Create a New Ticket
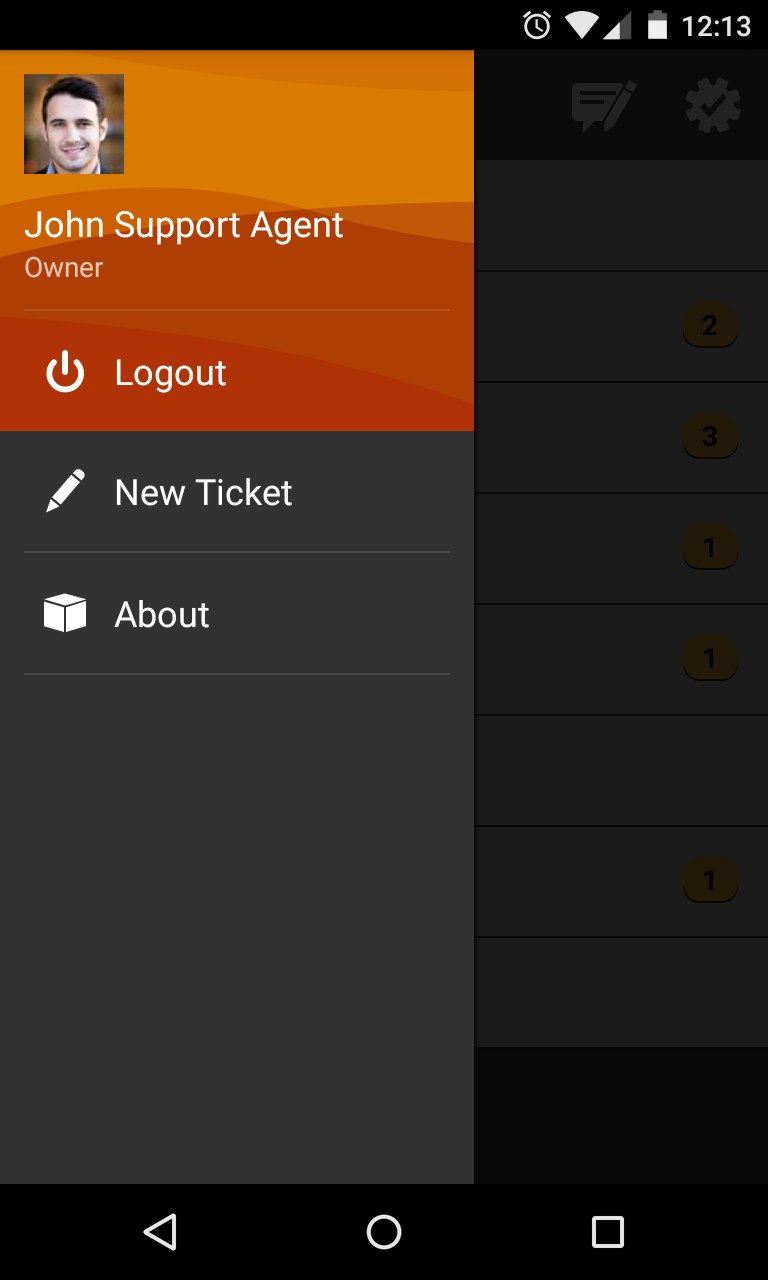This screenshot has height=1280, width=768. pyautogui.click(x=203, y=493)
